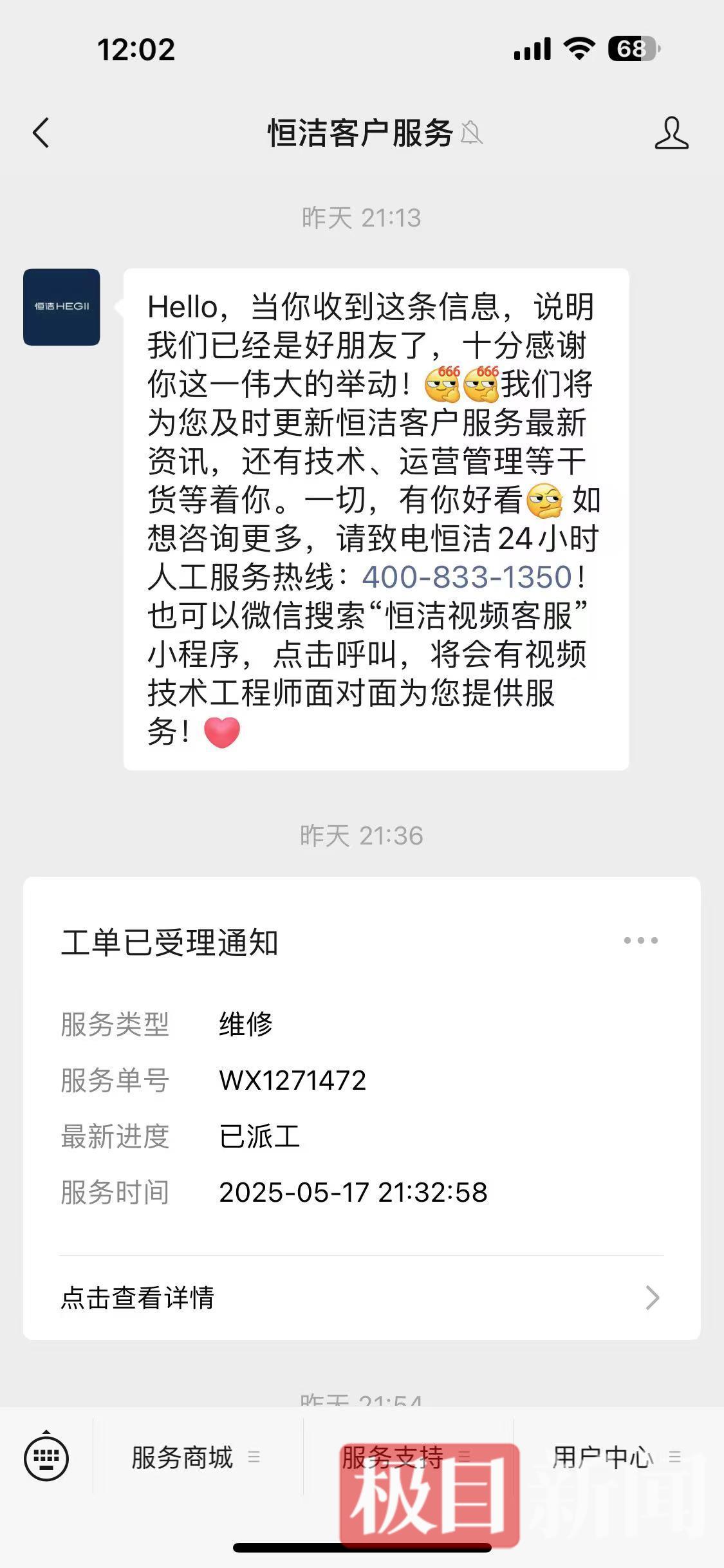724x1568 pixels.
Task: Open the account profile icon
Action: [x=671, y=133]
